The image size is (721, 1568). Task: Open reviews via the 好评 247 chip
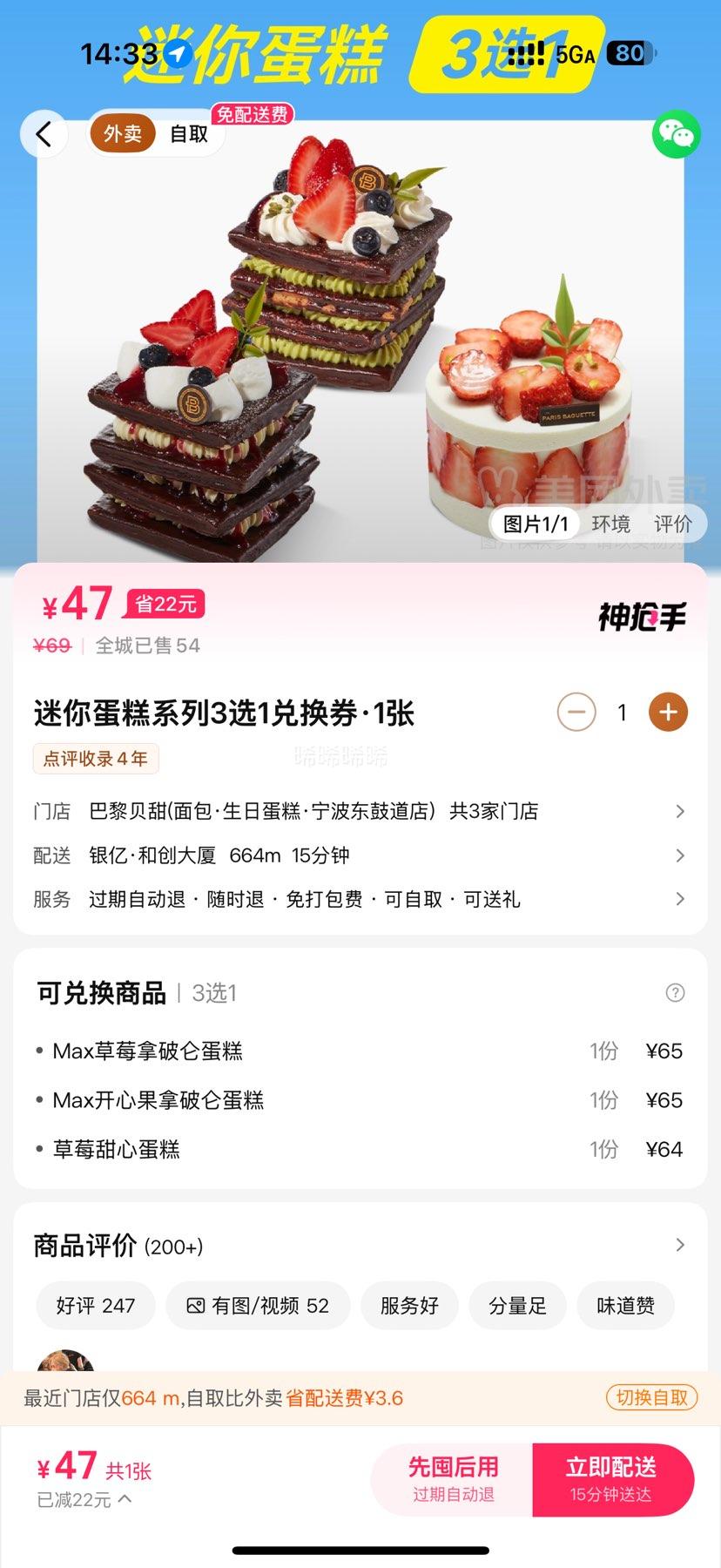click(x=96, y=1305)
